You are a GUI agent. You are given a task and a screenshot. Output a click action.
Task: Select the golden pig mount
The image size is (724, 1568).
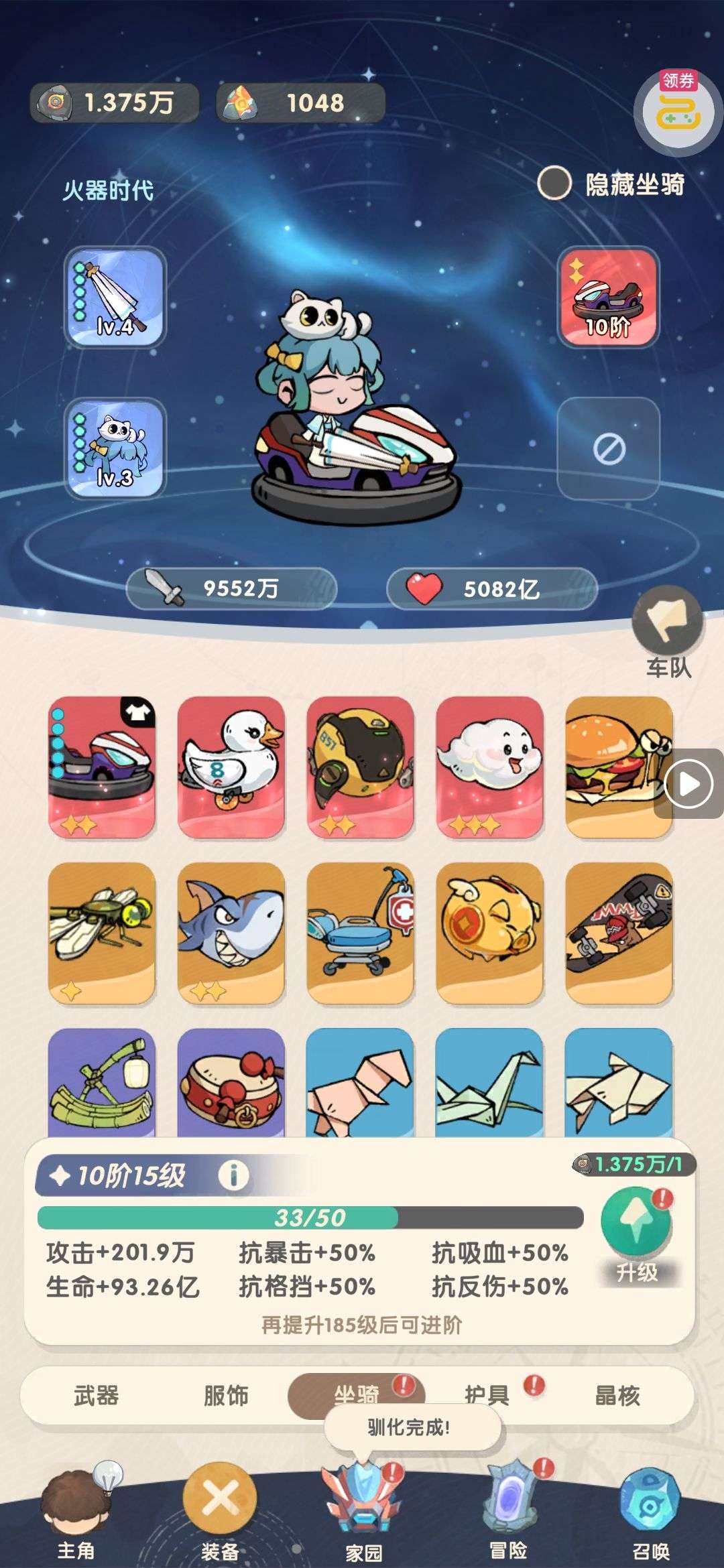pos(489,932)
